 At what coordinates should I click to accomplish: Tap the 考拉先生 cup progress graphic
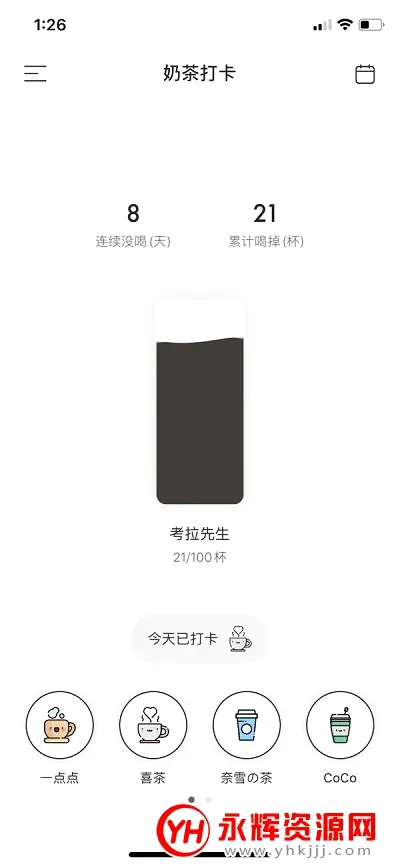(x=200, y=402)
